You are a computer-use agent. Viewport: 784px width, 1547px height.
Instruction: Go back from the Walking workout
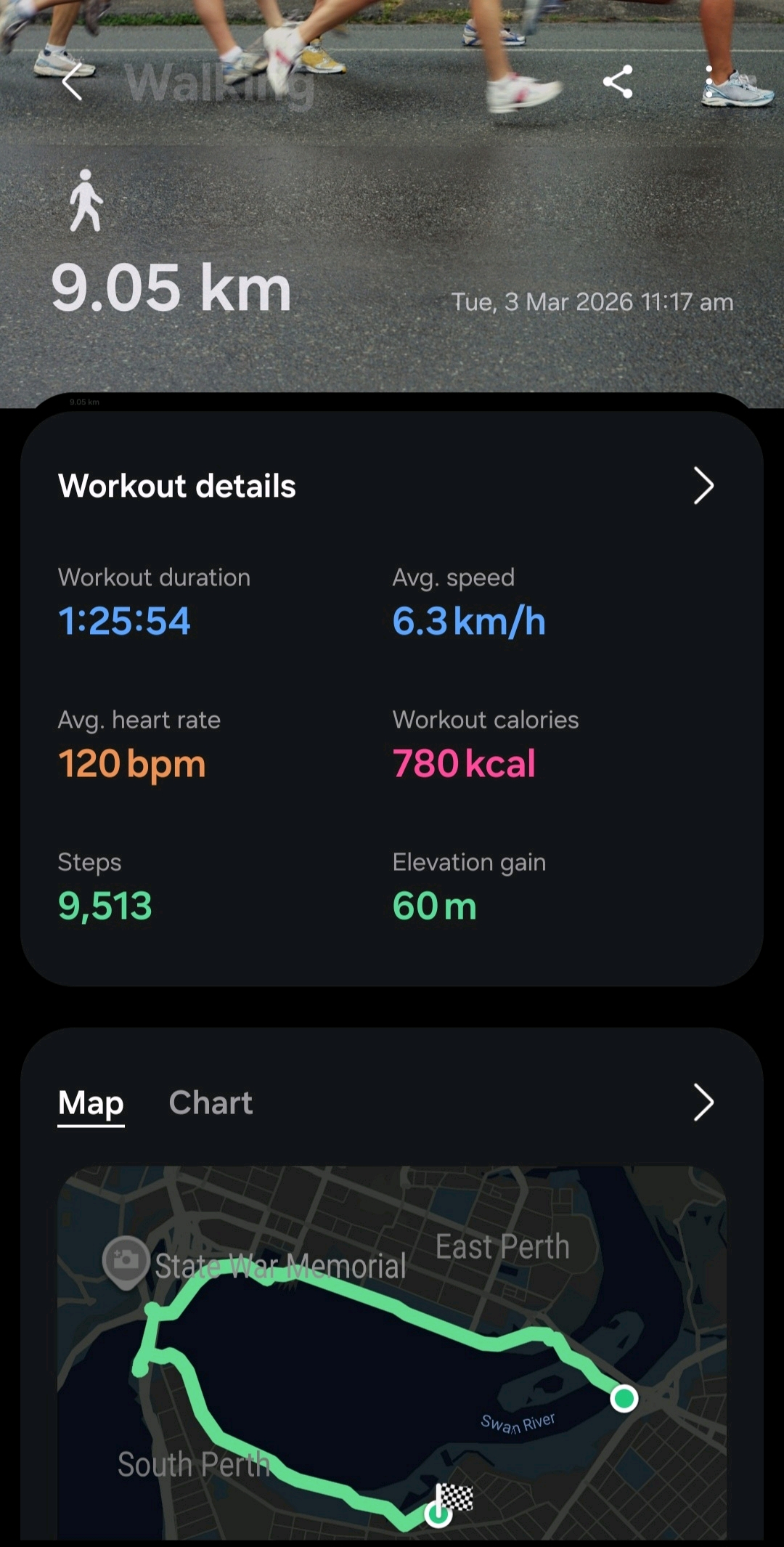[72, 82]
